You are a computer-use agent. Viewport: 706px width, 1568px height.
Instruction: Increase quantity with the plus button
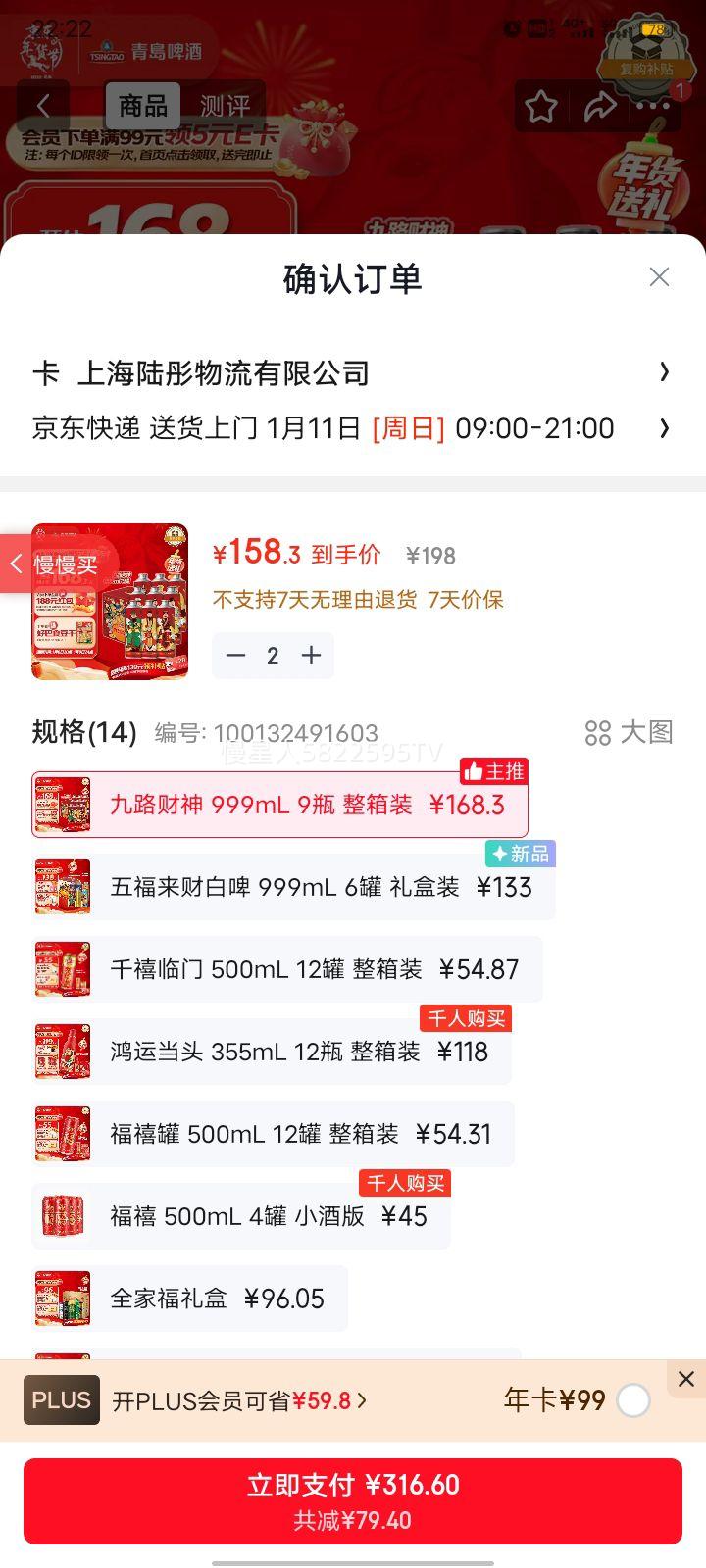(311, 655)
